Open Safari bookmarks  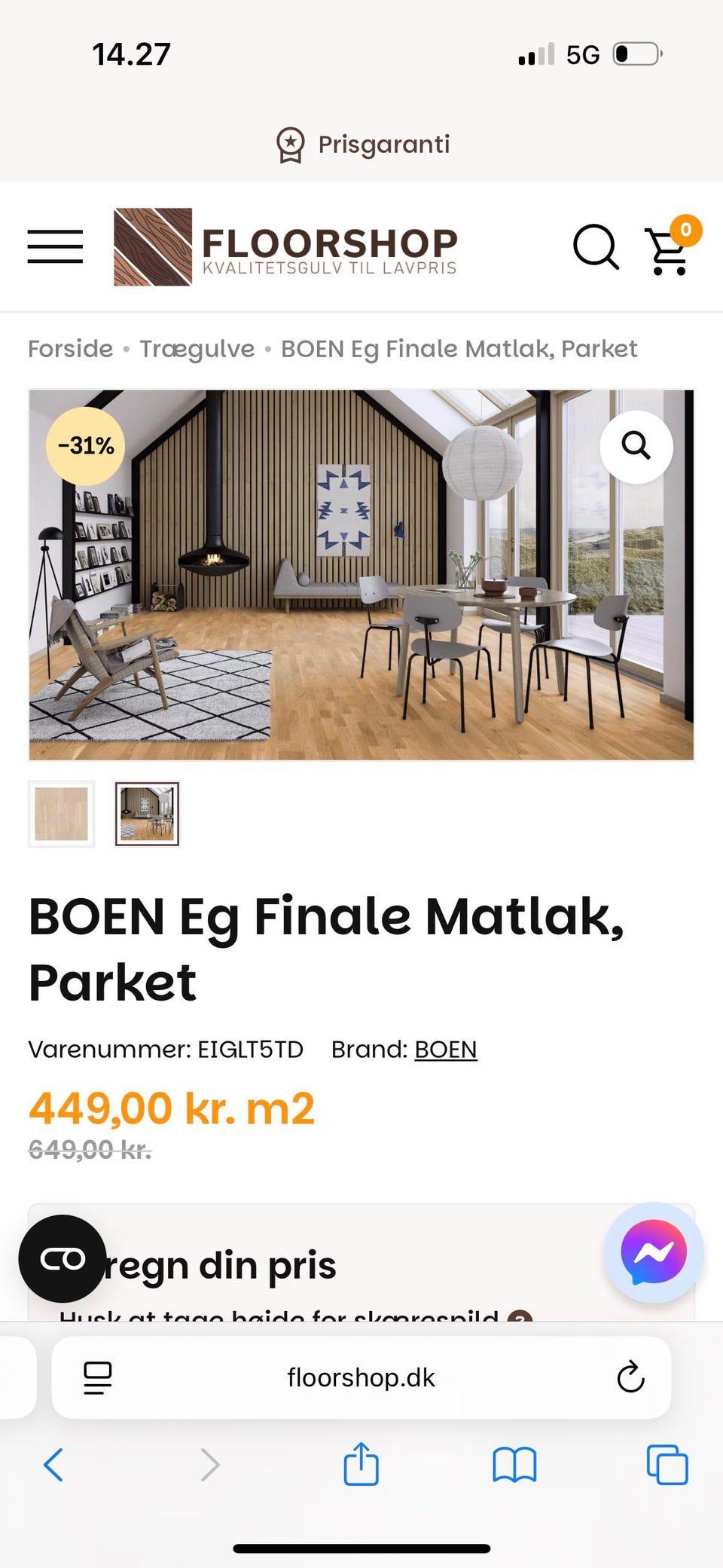(517, 1465)
